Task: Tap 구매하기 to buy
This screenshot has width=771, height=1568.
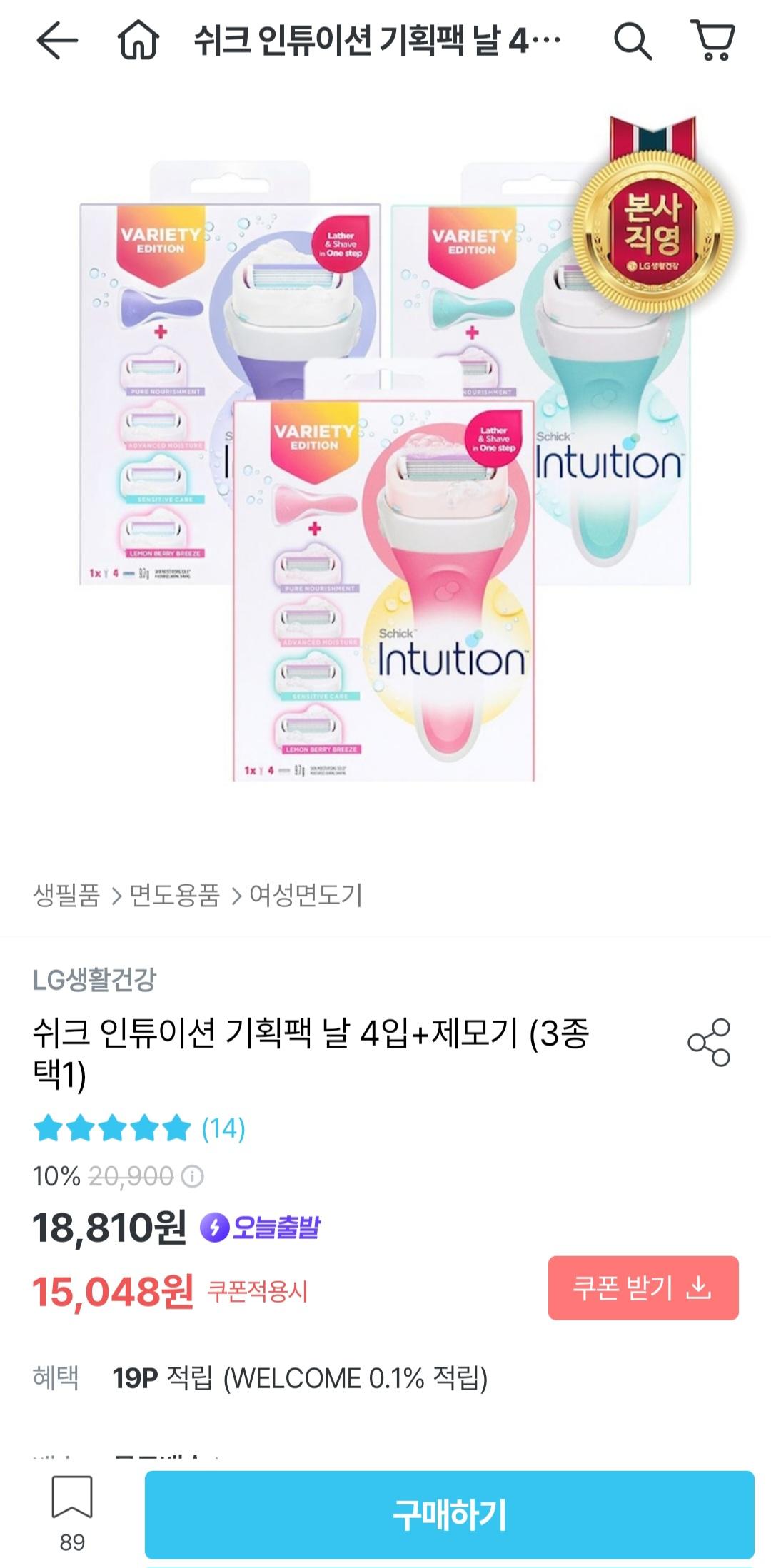Action: (449, 1514)
